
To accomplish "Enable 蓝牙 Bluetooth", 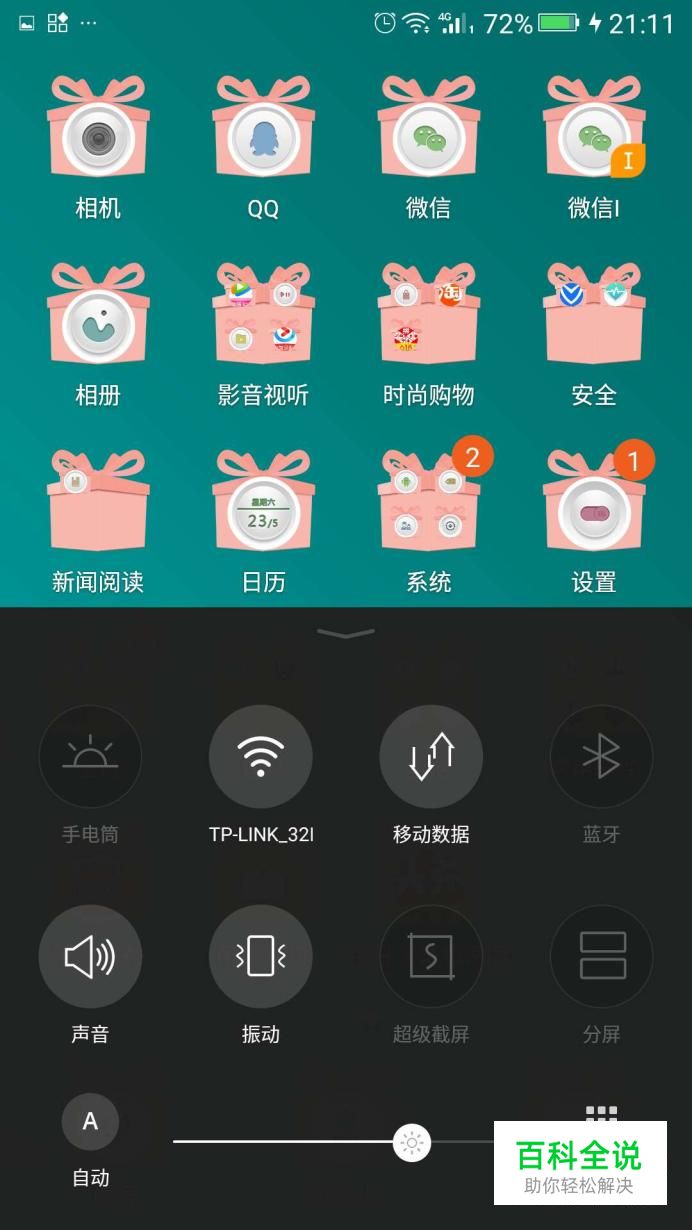I will 601,757.
